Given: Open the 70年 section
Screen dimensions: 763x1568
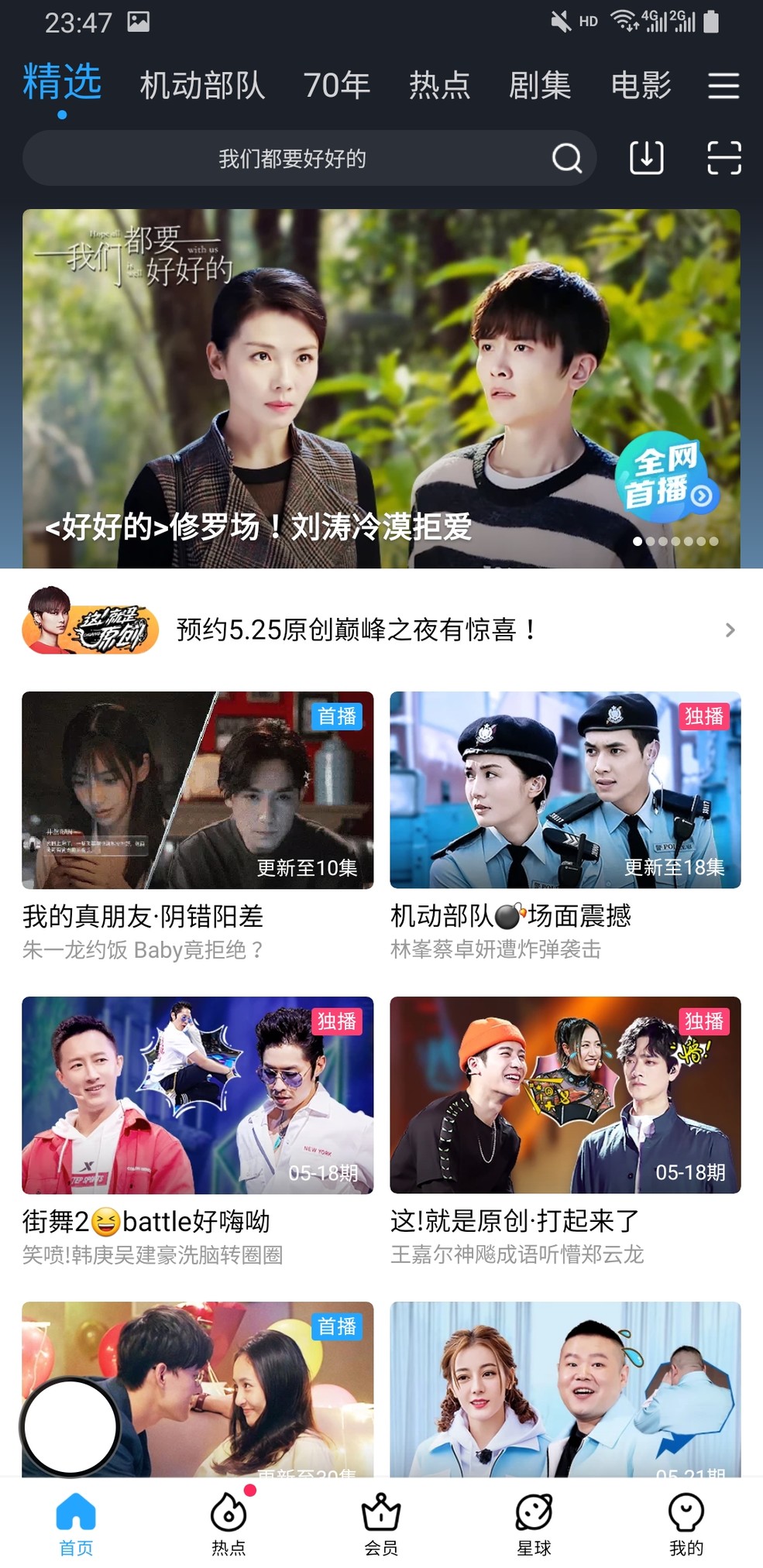Looking at the screenshot, I should point(337,85).
